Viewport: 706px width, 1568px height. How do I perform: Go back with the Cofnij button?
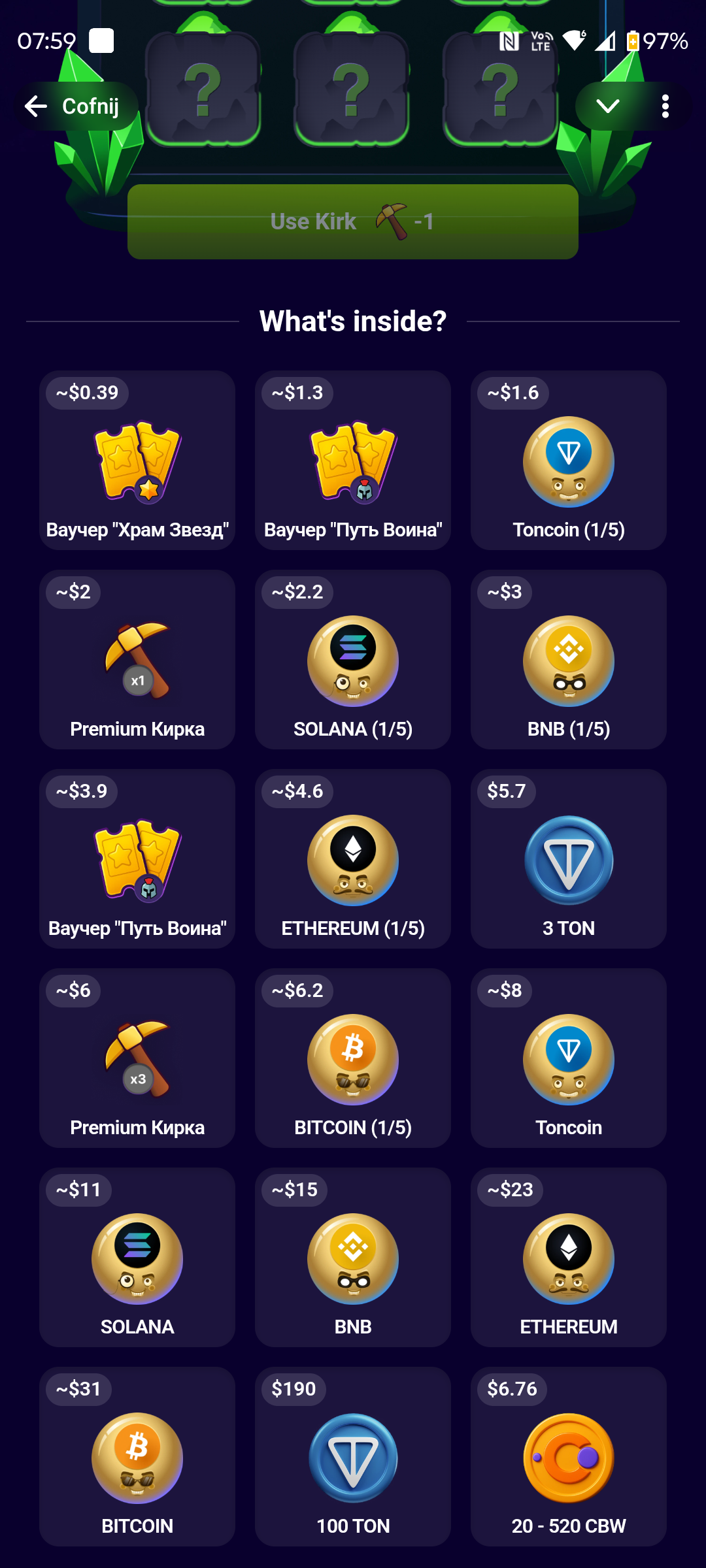[x=75, y=106]
